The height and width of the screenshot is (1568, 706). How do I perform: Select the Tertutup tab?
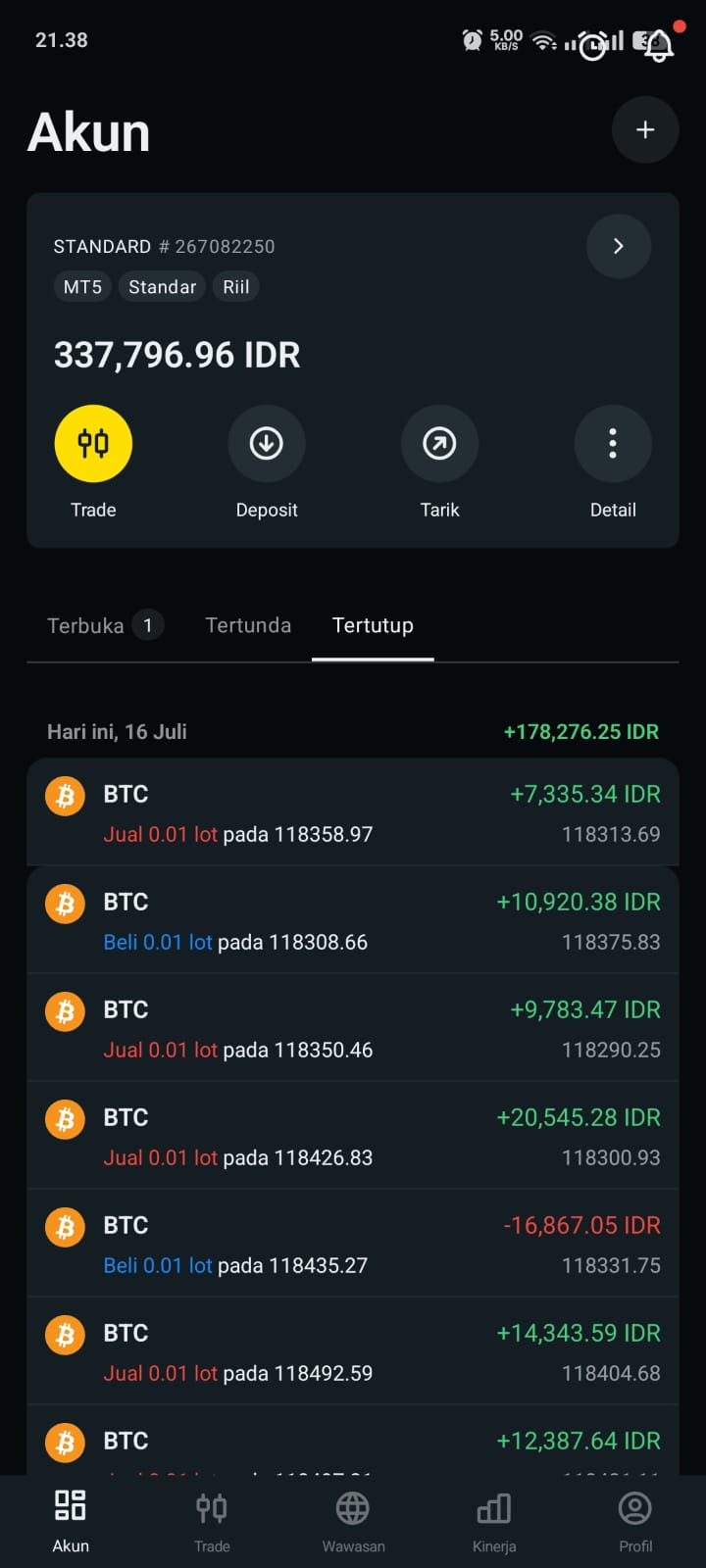point(373,625)
